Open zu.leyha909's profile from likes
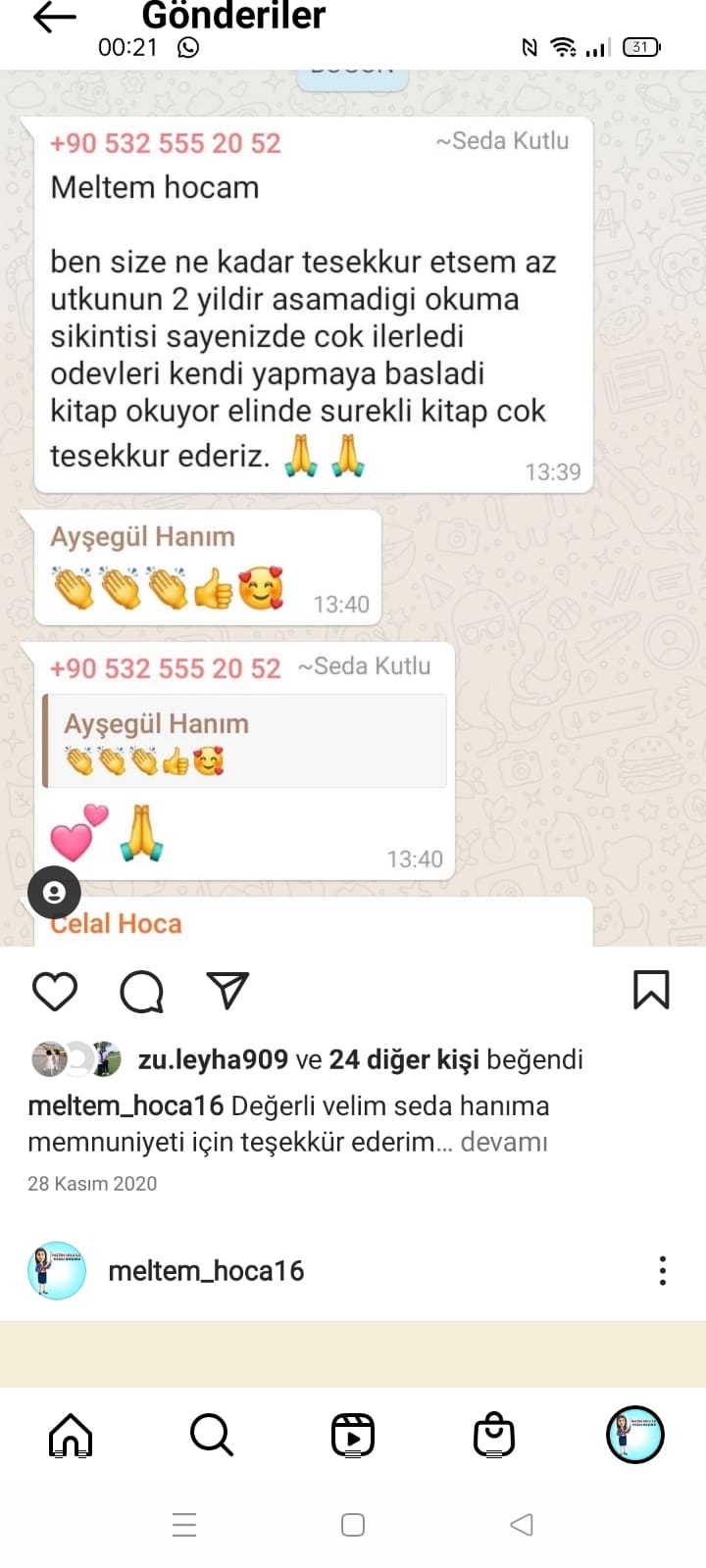706x1568 pixels. pos(213,1059)
